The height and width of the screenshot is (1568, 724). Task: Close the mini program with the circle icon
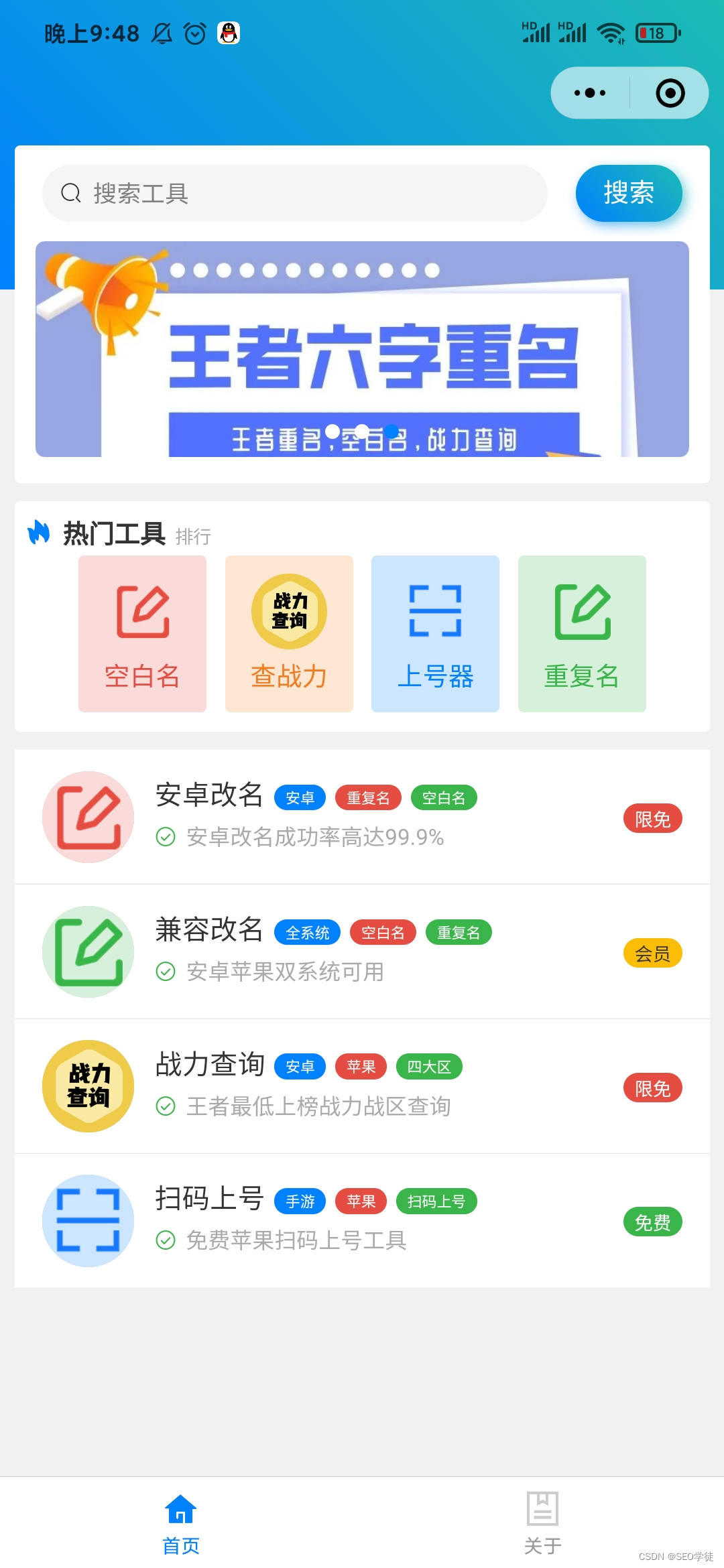click(x=670, y=93)
